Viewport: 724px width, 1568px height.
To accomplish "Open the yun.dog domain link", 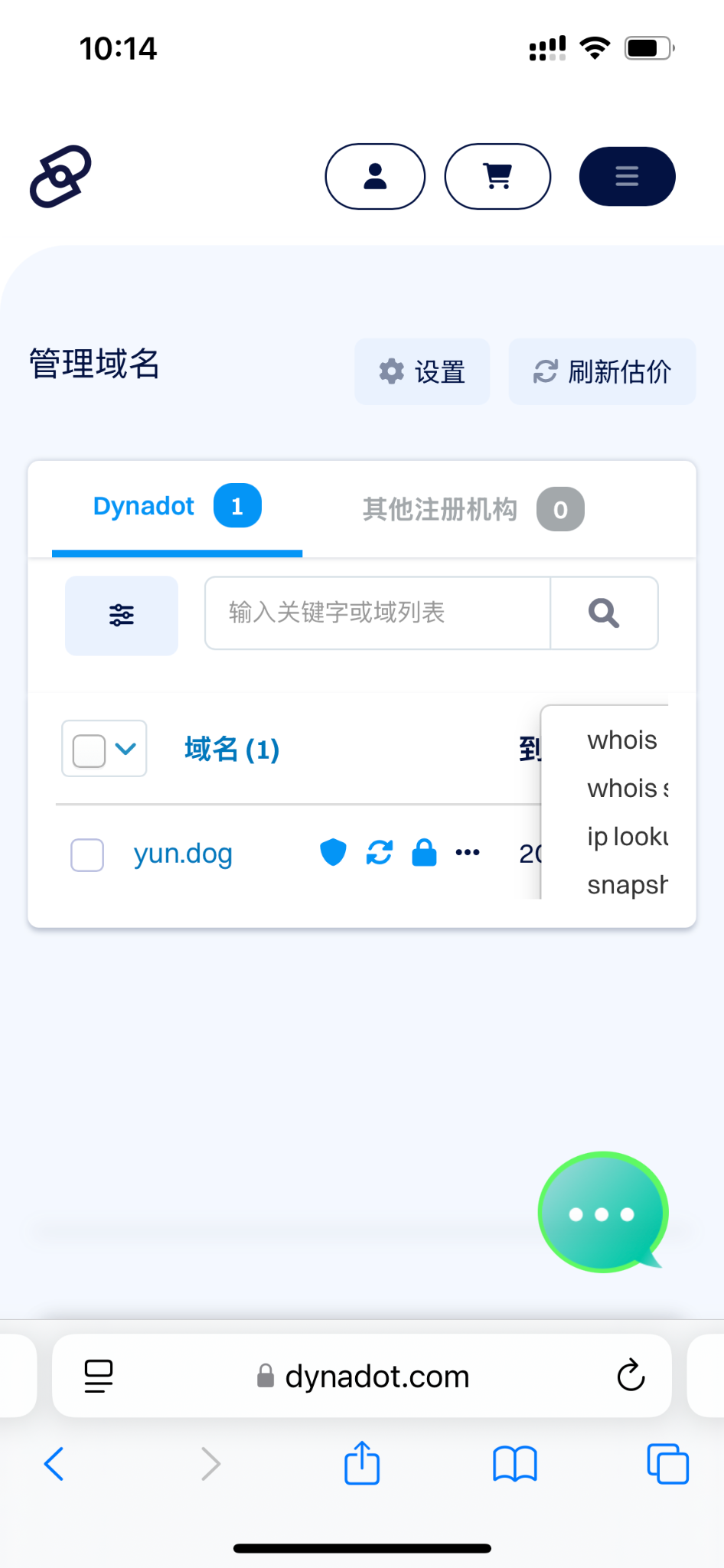I will [183, 854].
